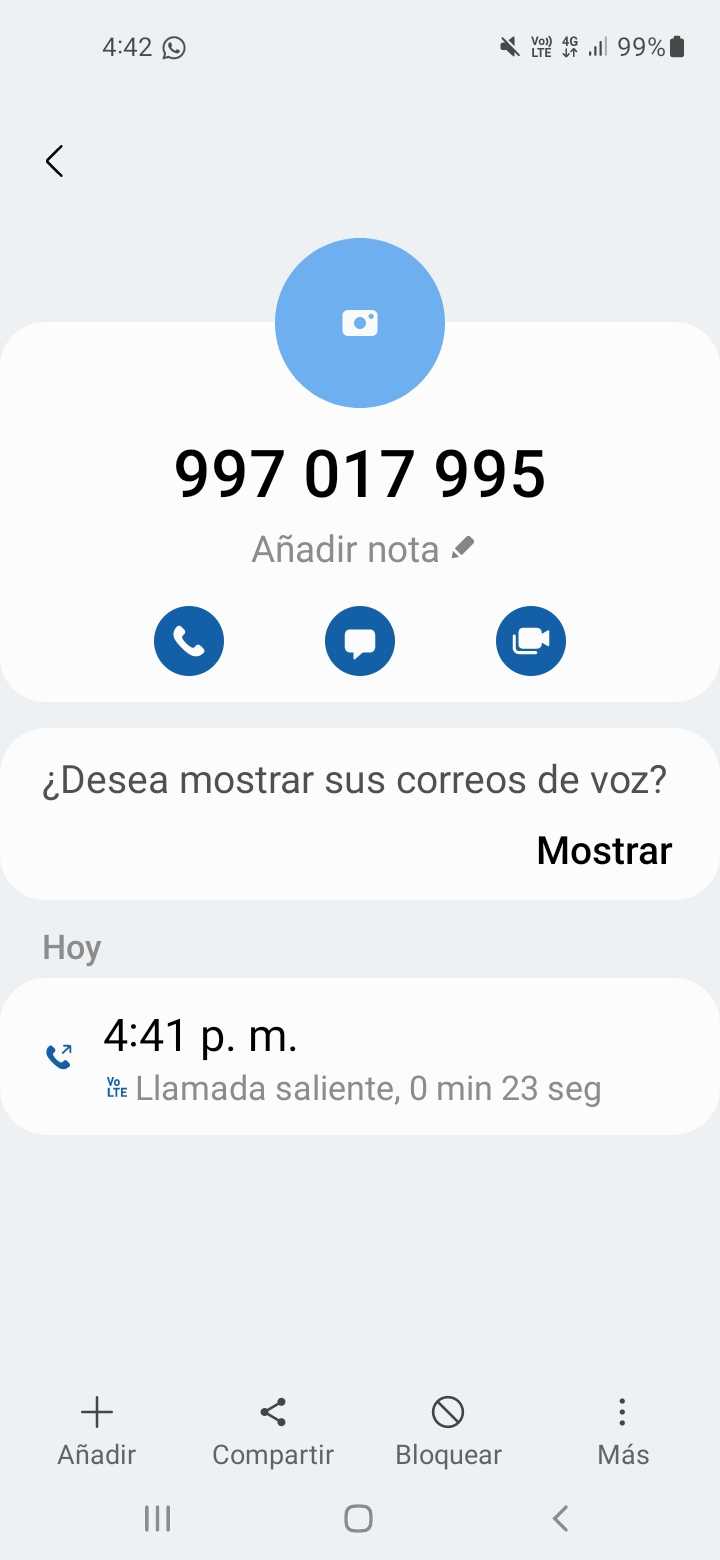This screenshot has height=1560, width=720.
Task: Send a message with the chat icon
Action: (x=360, y=641)
